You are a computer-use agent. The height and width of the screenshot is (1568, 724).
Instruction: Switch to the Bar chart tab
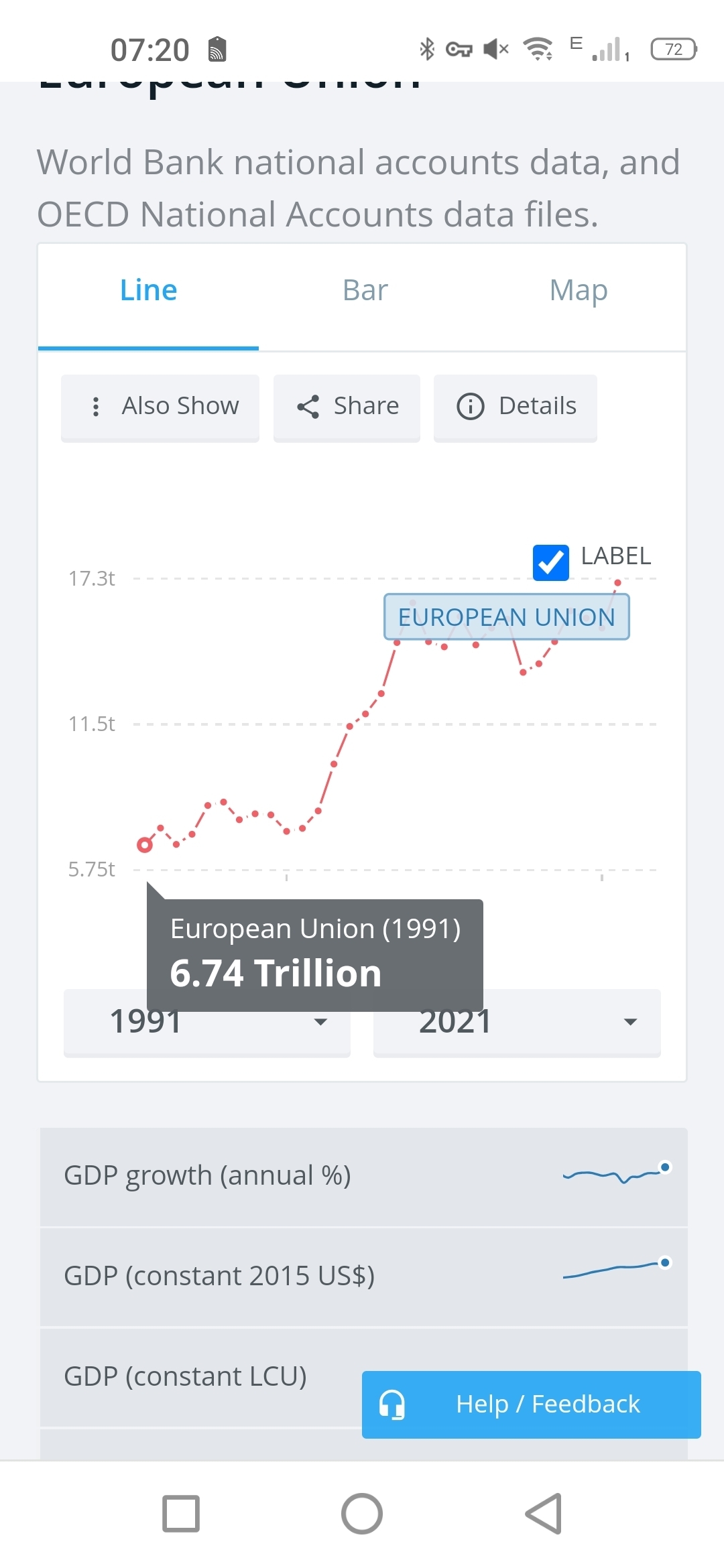pyautogui.click(x=365, y=291)
